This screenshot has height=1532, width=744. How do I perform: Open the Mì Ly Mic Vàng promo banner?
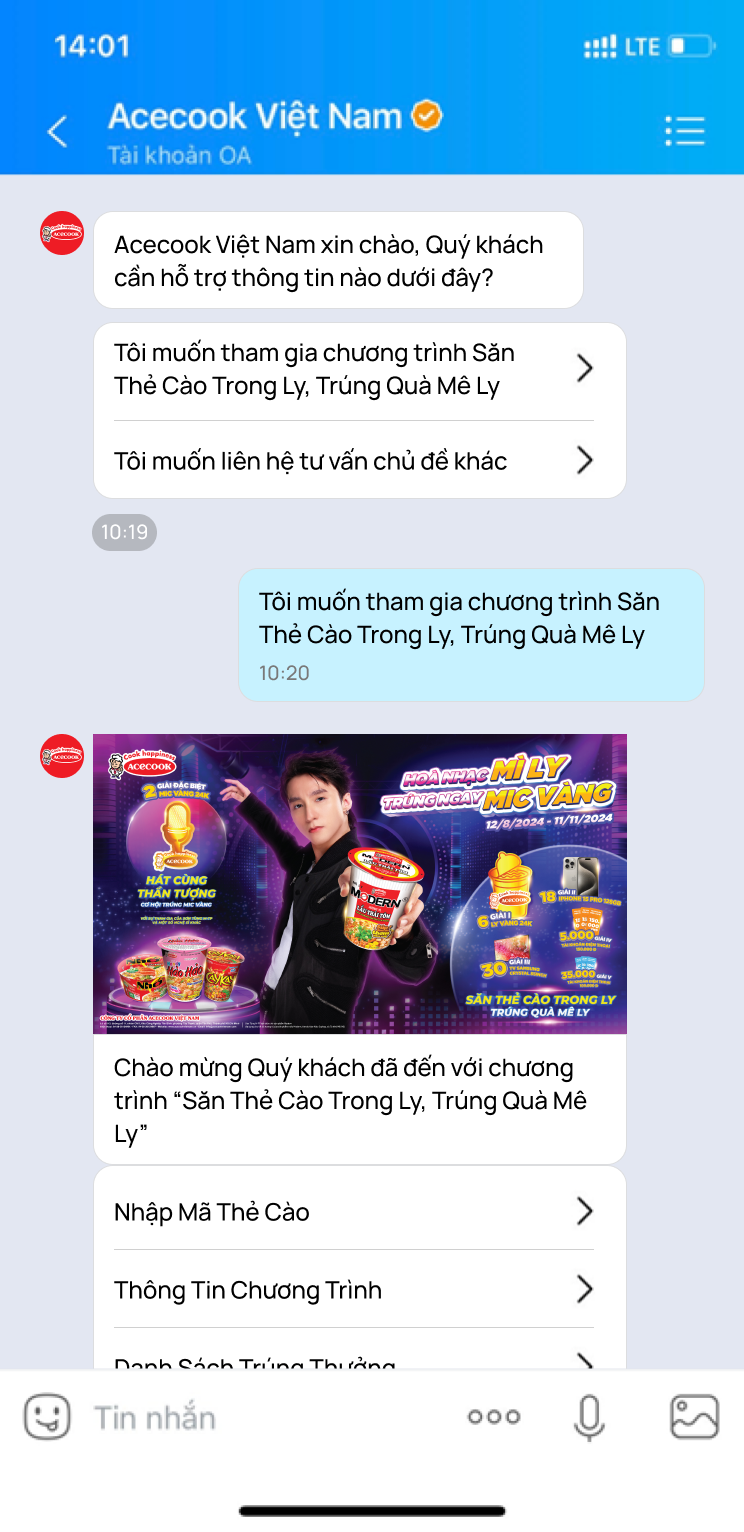[360, 884]
